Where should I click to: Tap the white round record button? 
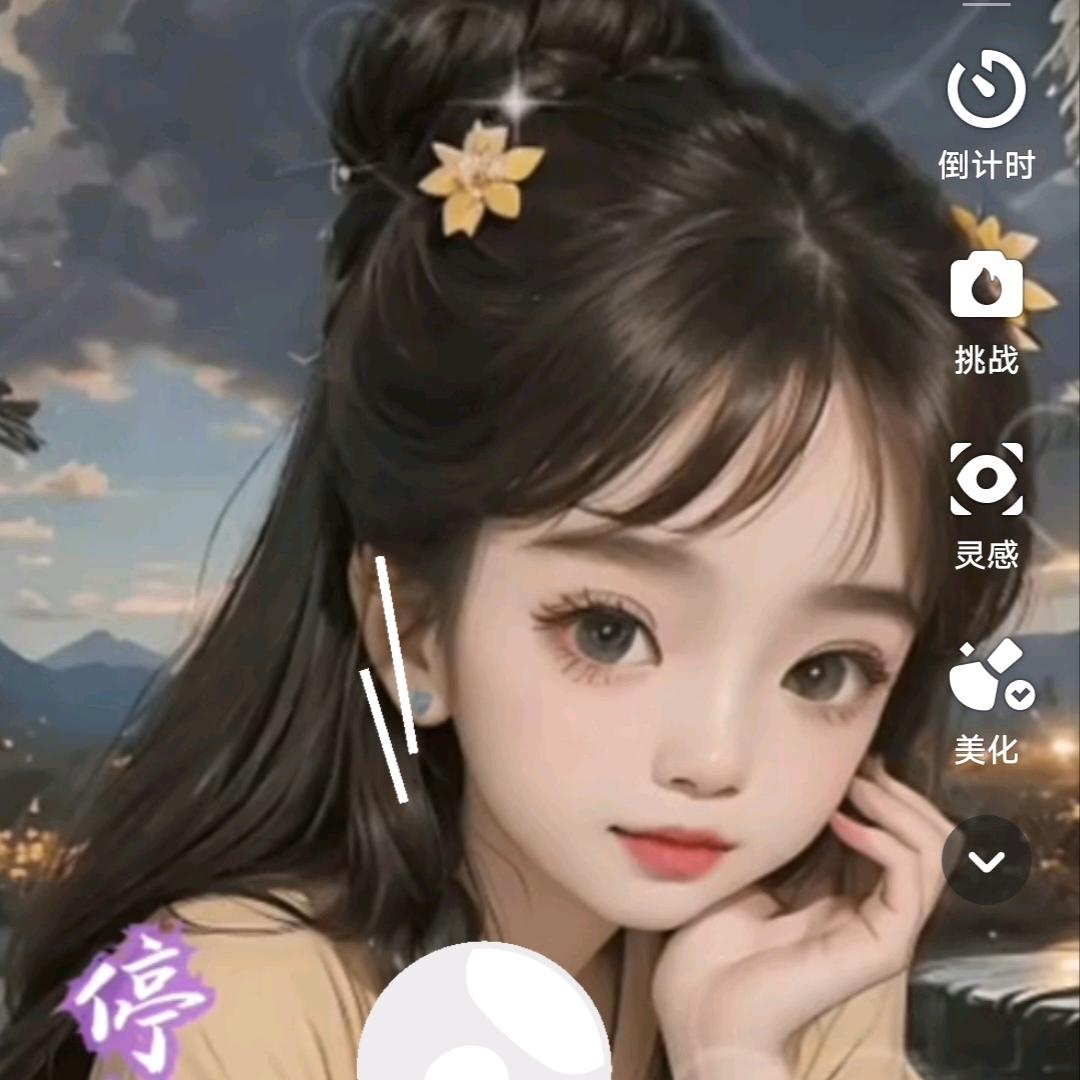(x=484, y=1010)
